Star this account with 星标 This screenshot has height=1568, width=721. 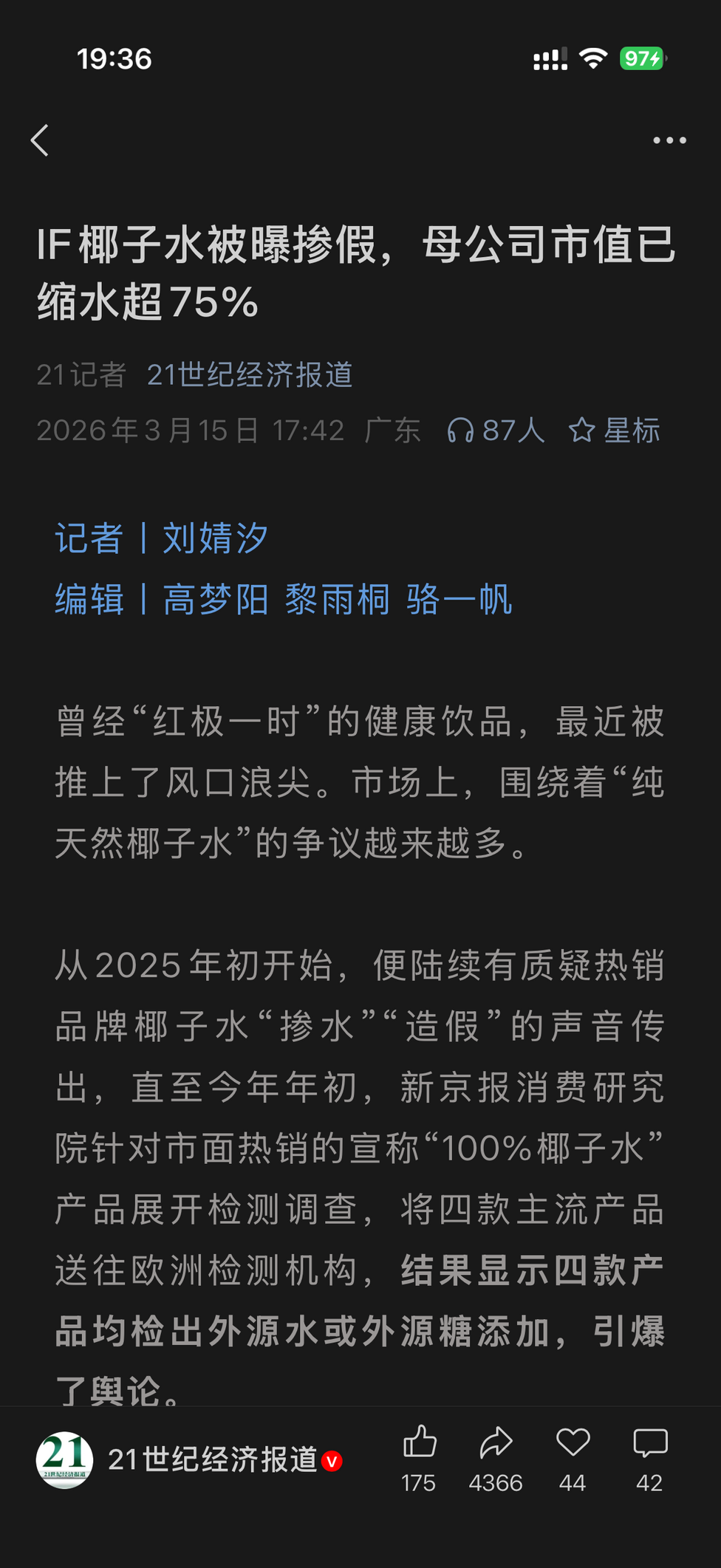click(615, 430)
